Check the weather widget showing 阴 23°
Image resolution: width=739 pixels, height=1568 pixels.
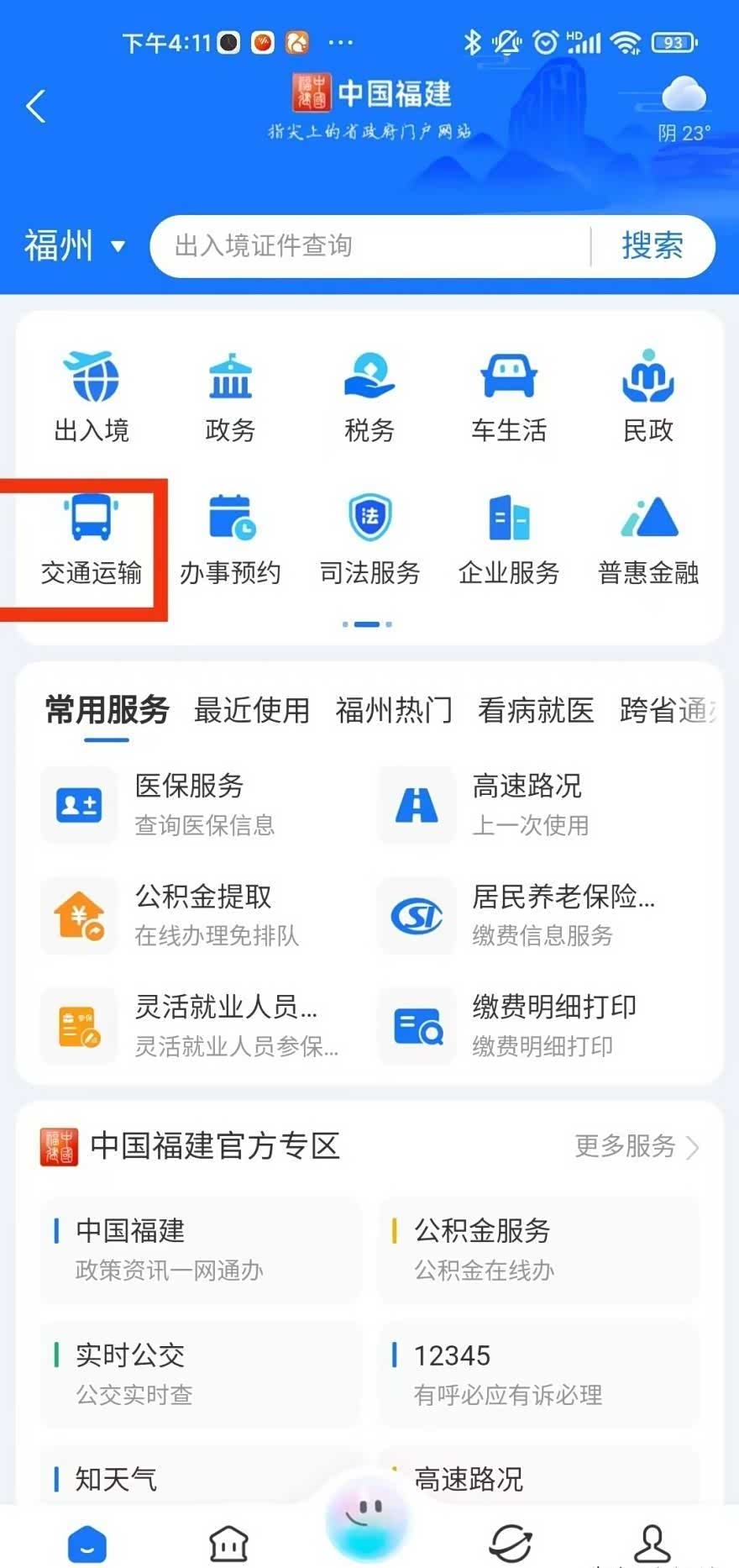click(684, 109)
